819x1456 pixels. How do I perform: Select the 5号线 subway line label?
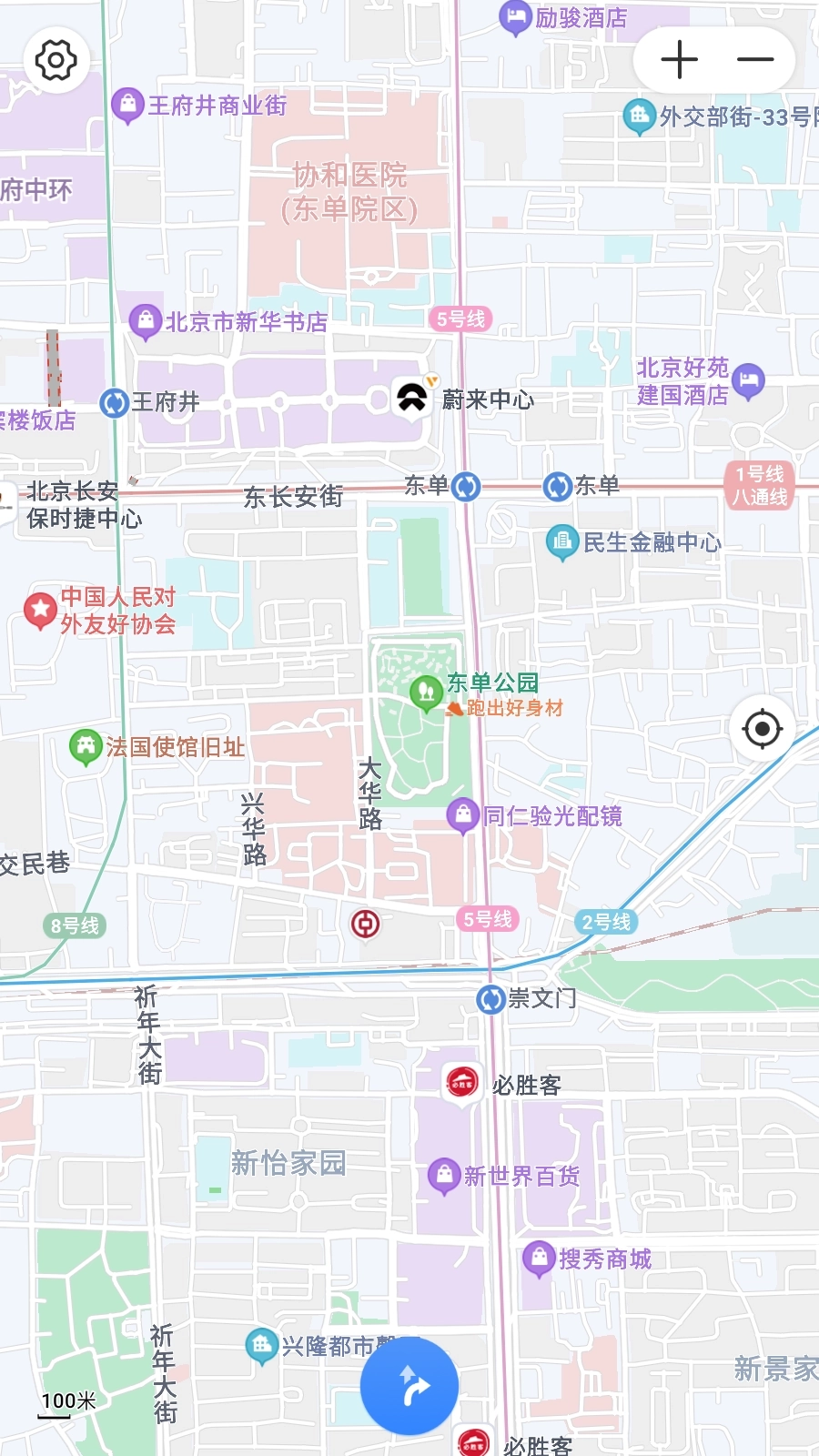click(x=461, y=320)
